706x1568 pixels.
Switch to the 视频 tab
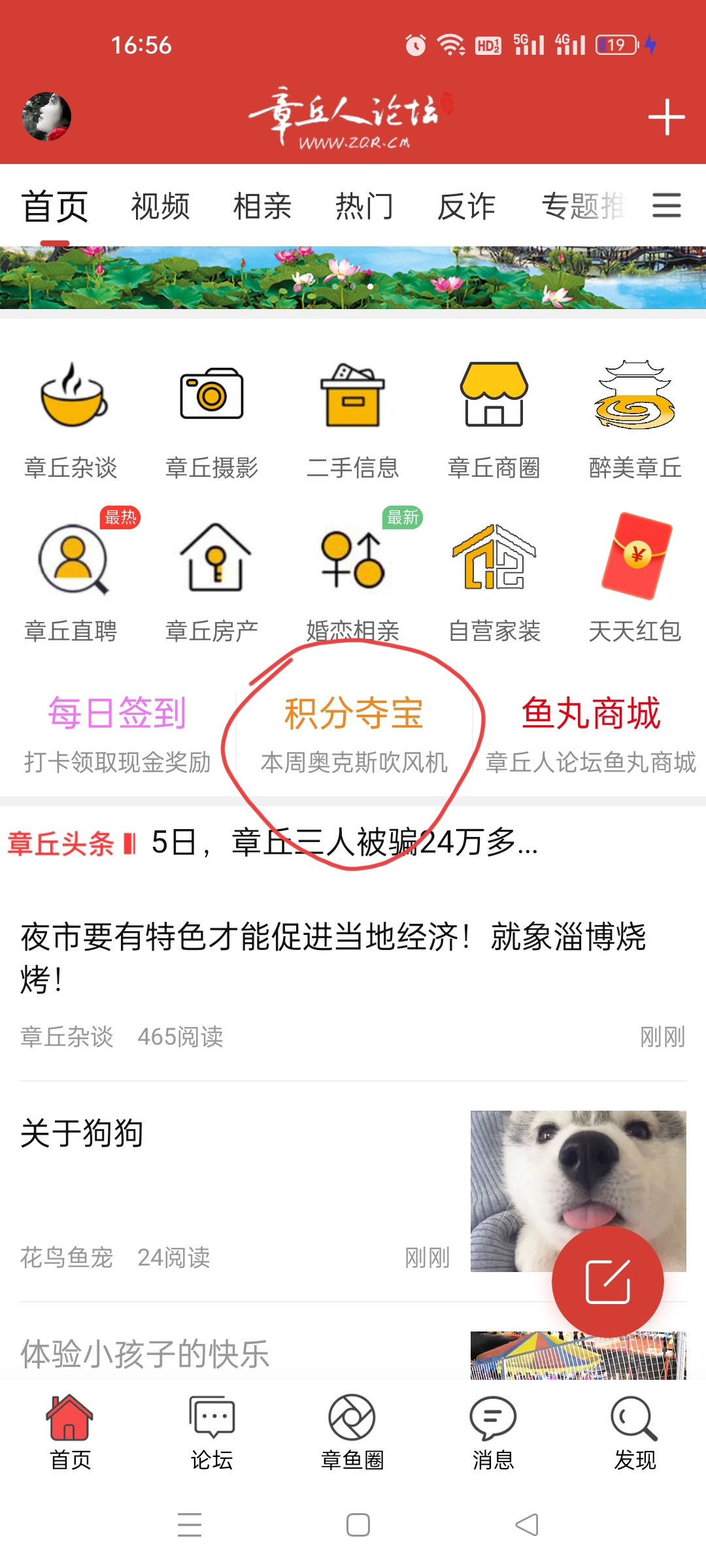click(x=160, y=206)
